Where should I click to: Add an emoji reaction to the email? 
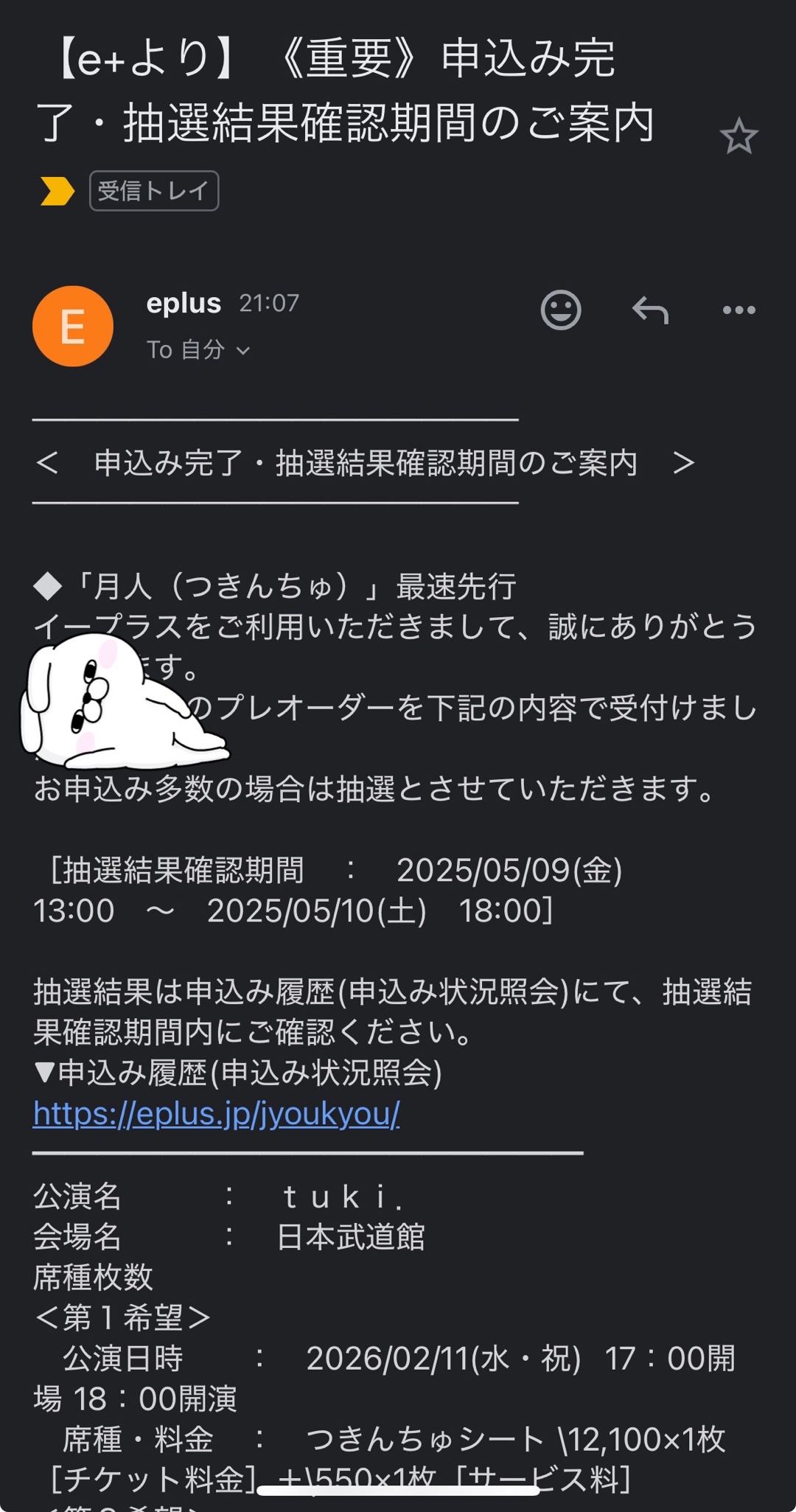[561, 310]
